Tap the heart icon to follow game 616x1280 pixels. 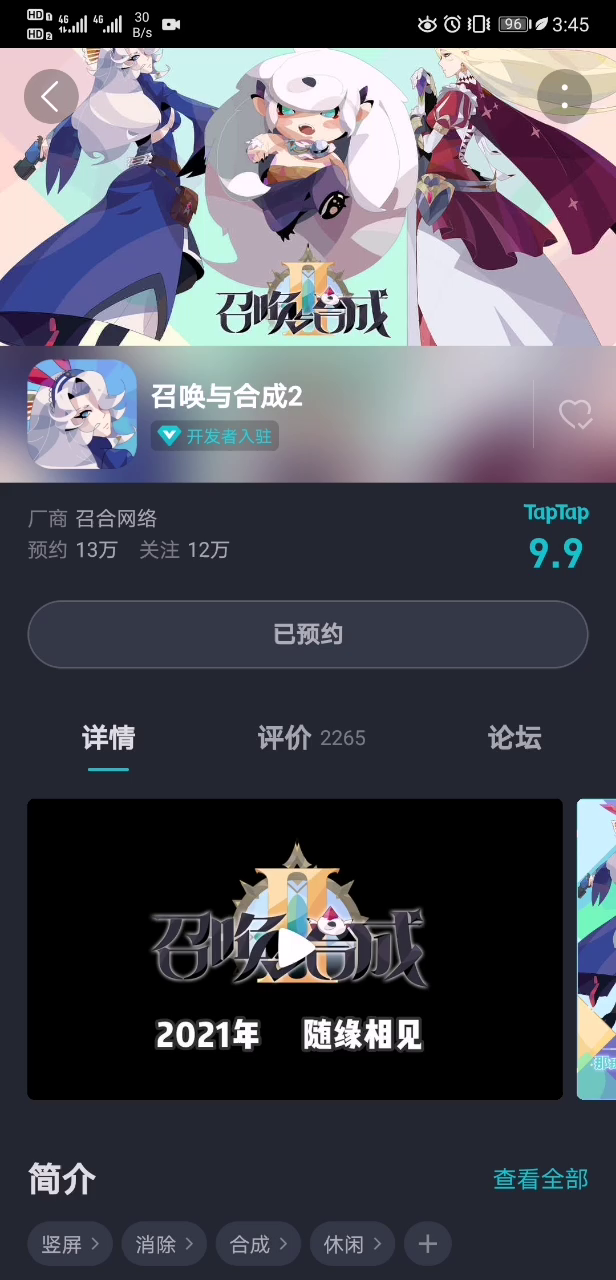coord(575,414)
